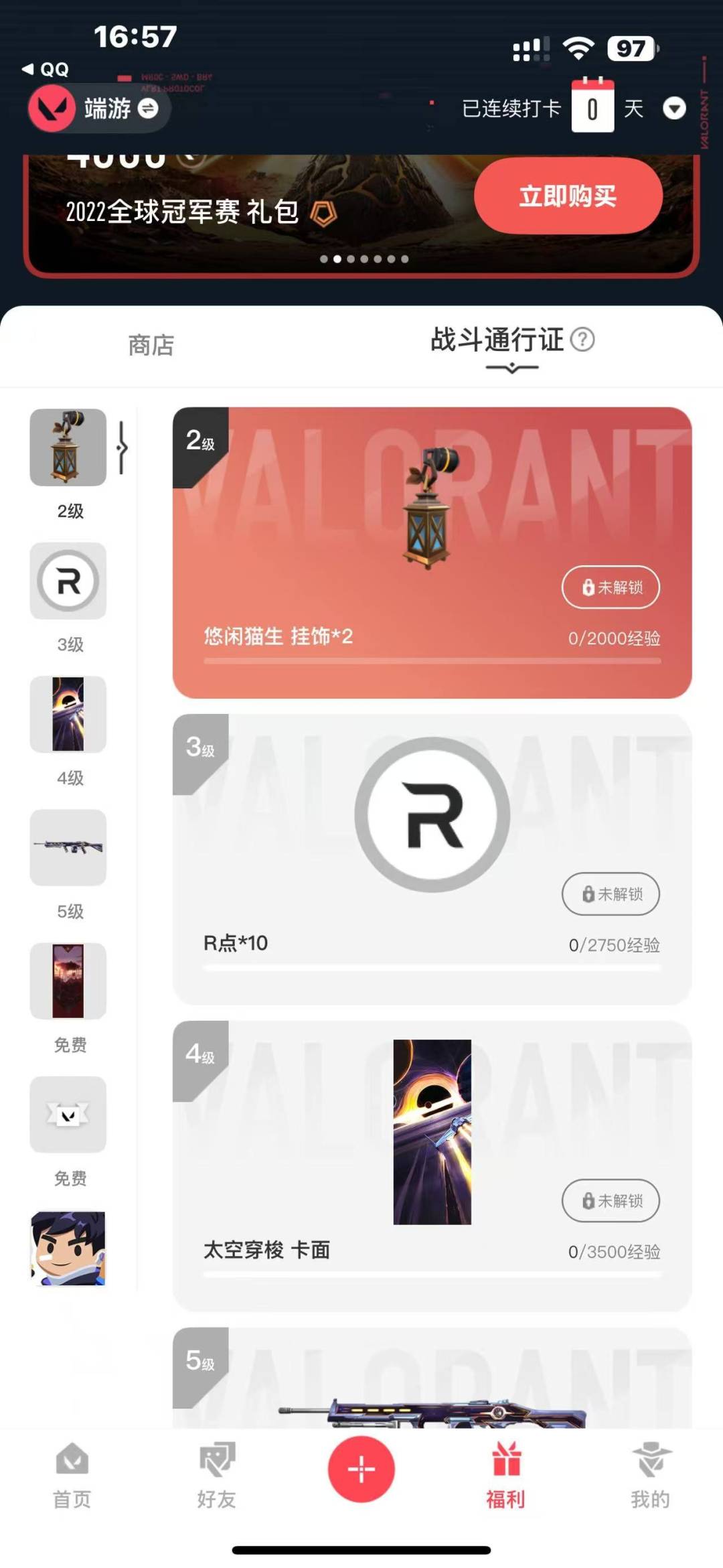Viewport: 723px width, 1568px height.
Task: Open the 战斗通行证 help question mark
Action: tap(582, 340)
